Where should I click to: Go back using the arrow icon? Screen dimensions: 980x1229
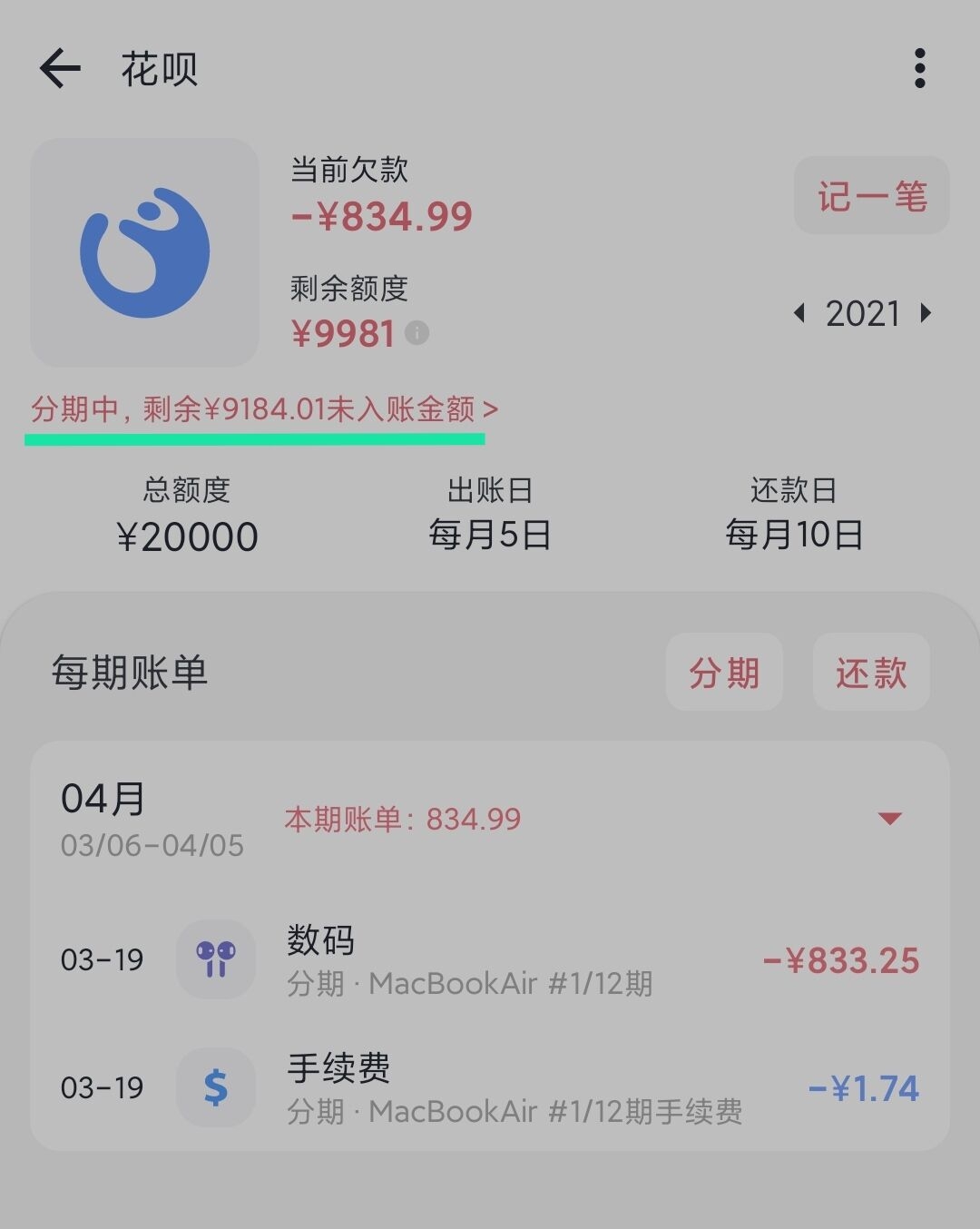coord(61,69)
